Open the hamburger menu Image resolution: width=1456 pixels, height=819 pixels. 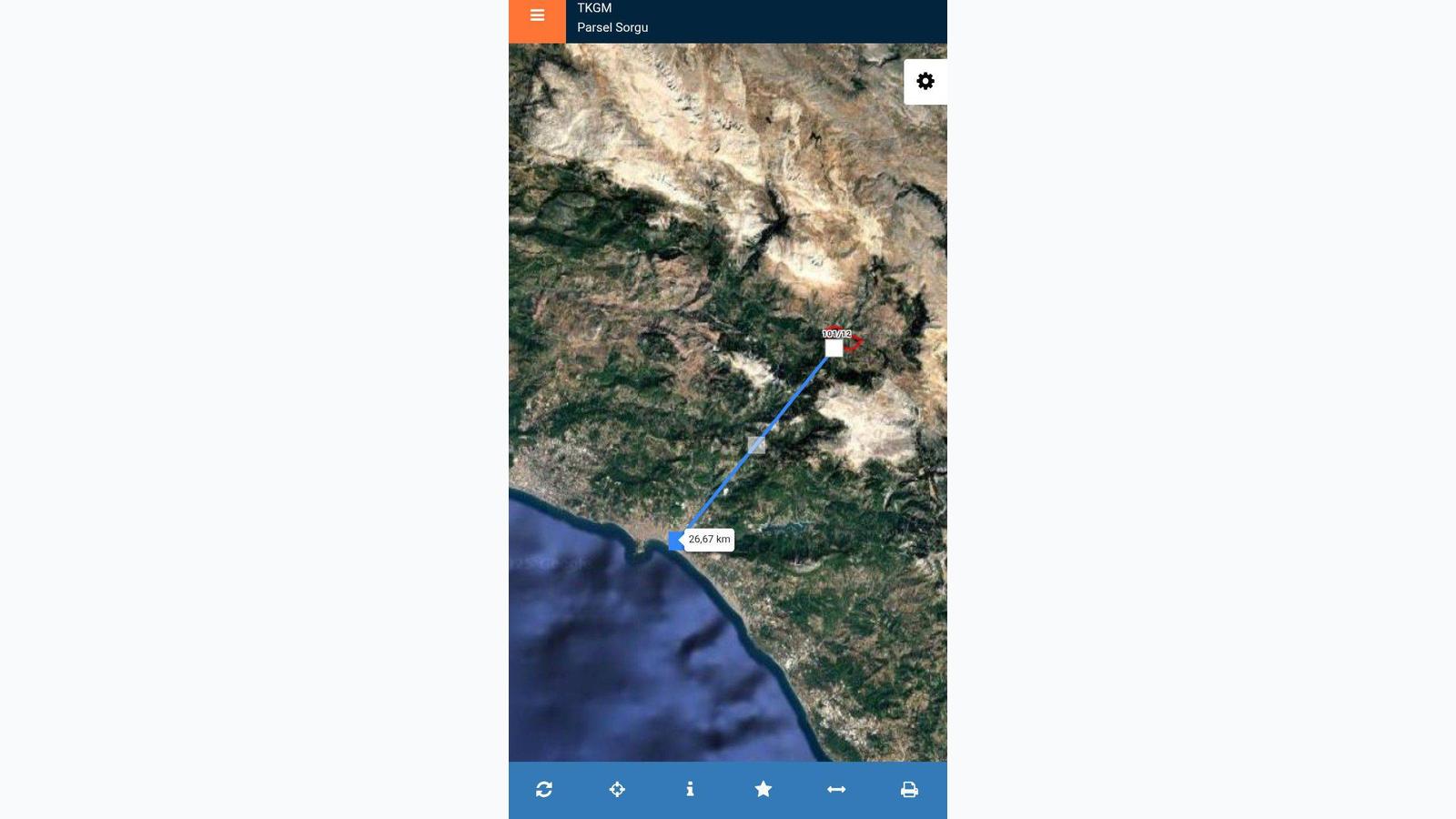[x=537, y=16]
